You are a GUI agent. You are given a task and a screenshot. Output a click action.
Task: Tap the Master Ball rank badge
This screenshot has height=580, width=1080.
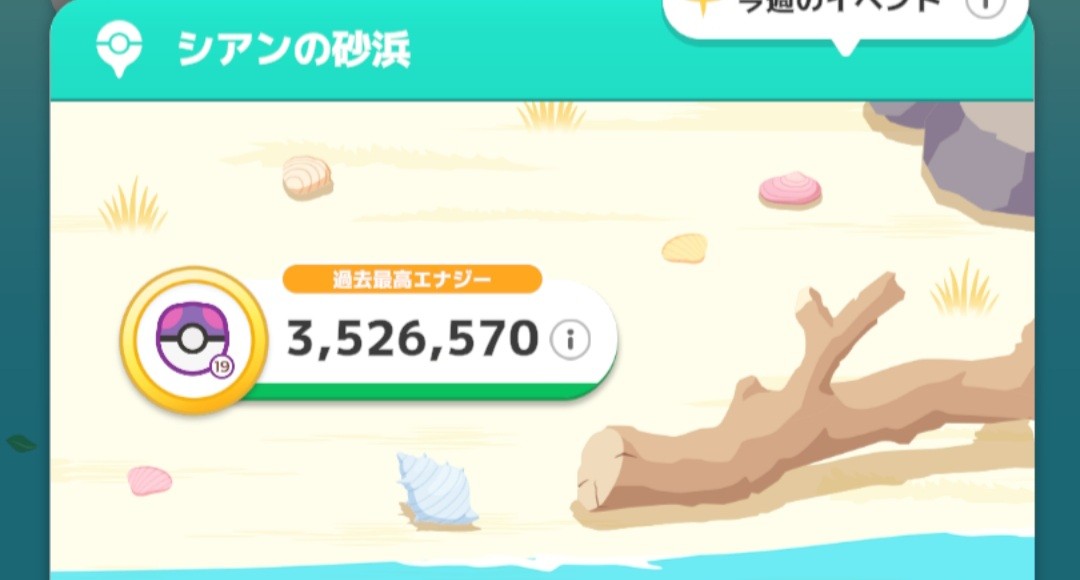194,341
